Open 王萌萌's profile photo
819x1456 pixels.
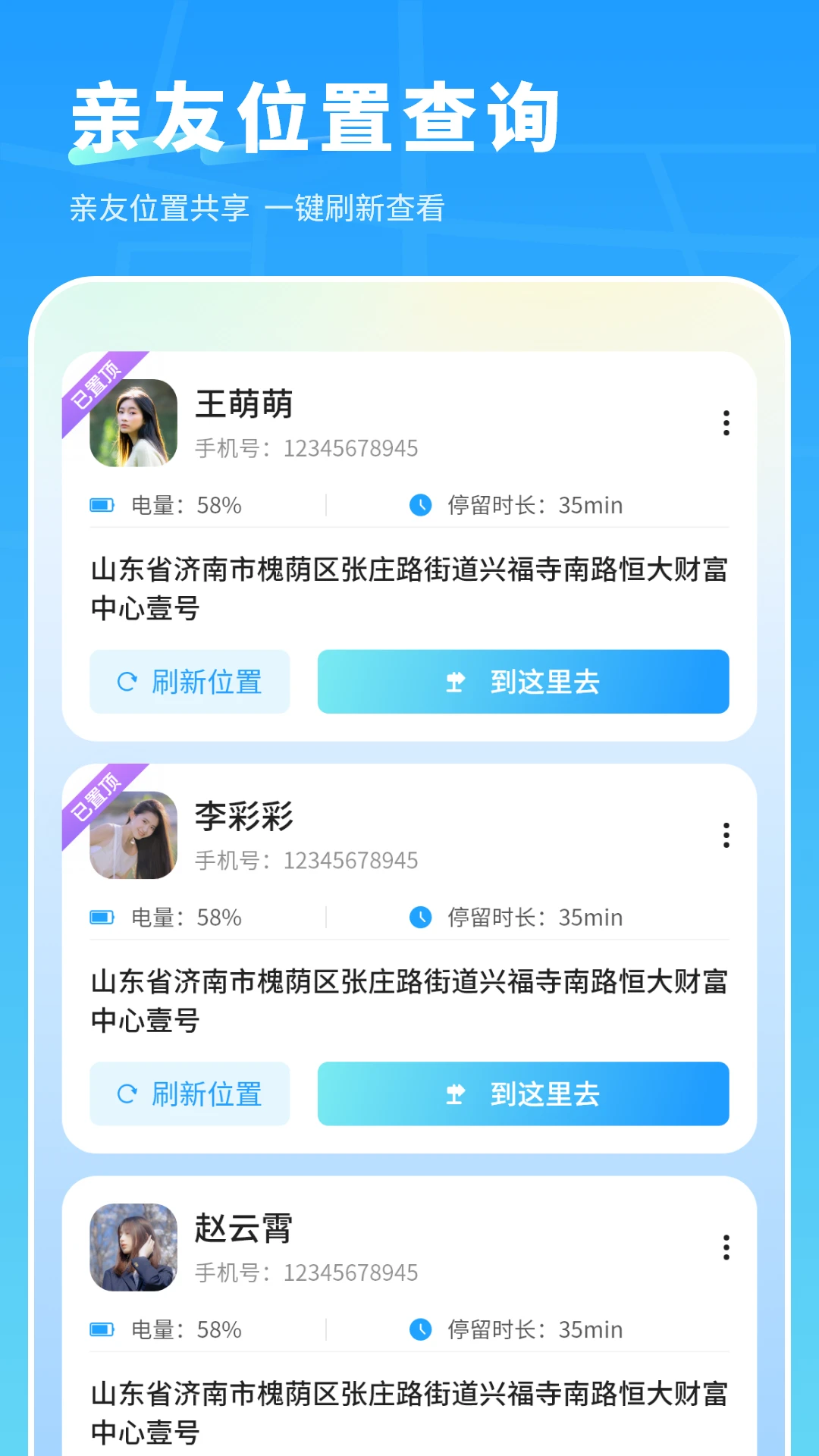tap(133, 423)
